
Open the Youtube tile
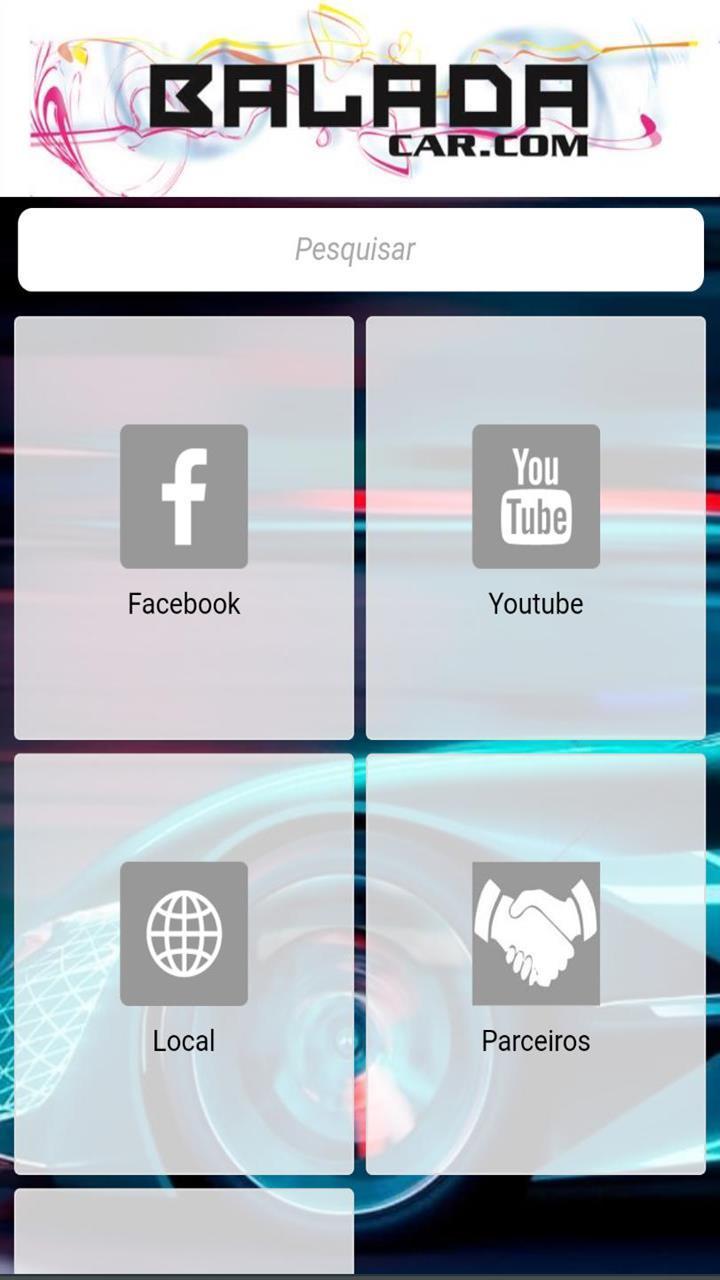(x=536, y=527)
